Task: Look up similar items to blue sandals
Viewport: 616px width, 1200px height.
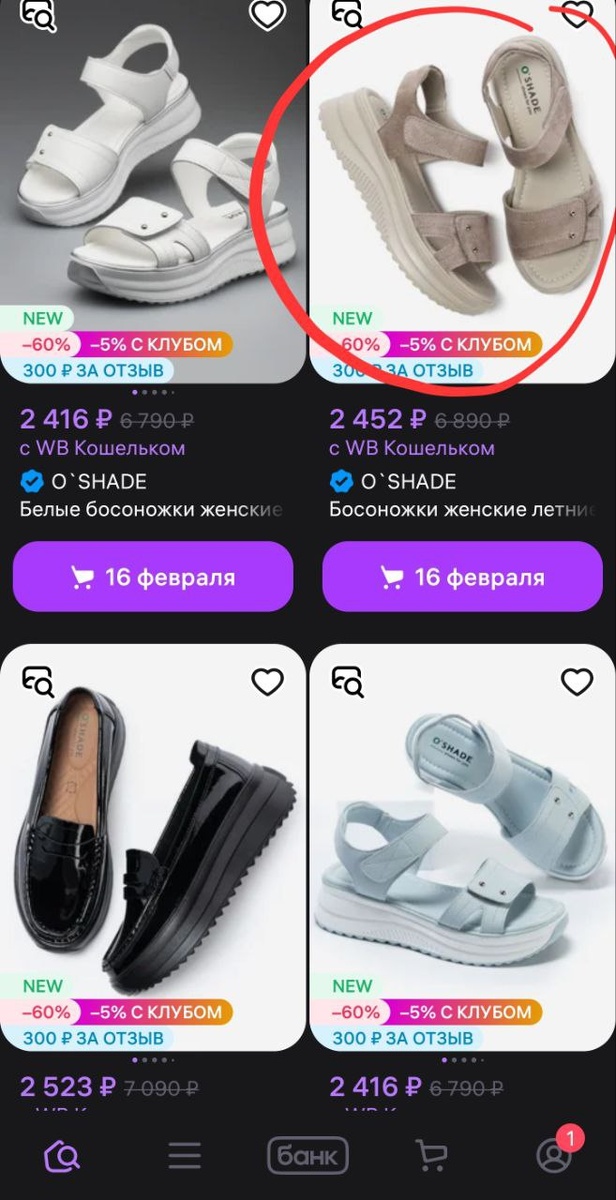Action: pos(348,682)
